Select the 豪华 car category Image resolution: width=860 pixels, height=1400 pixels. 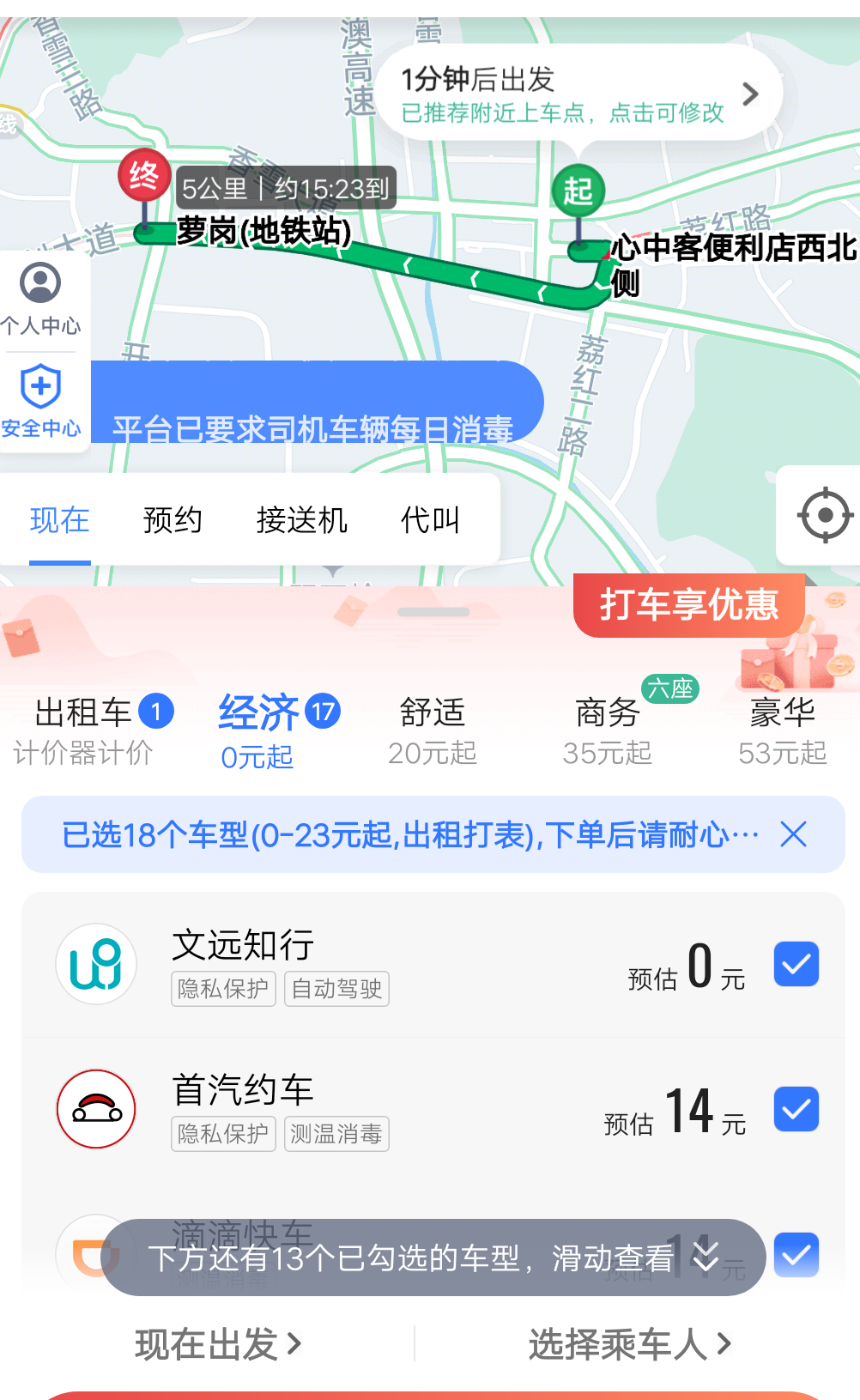tap(782, 730)
